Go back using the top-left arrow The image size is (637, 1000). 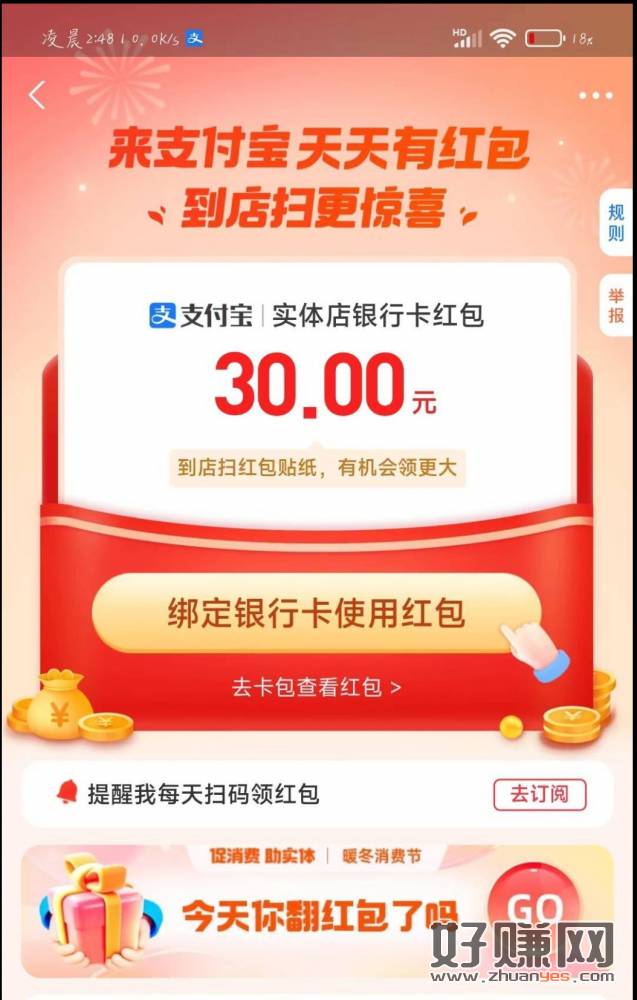click(x=38, y=95)
